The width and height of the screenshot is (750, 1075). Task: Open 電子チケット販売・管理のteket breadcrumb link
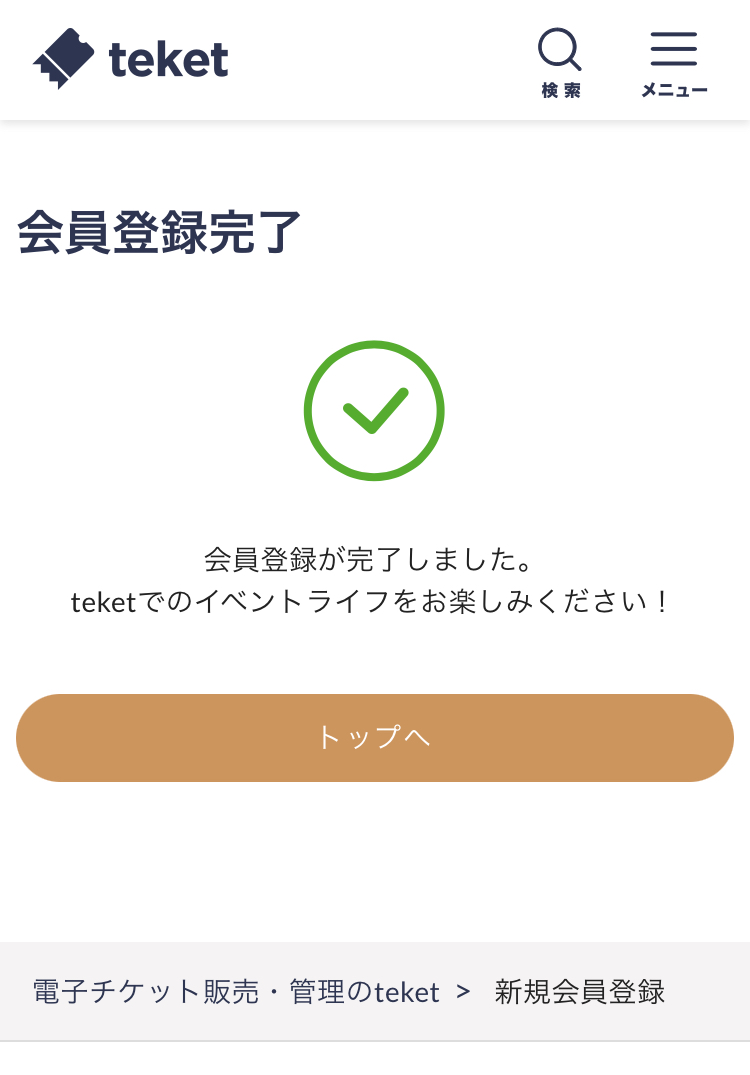(236, 992)
